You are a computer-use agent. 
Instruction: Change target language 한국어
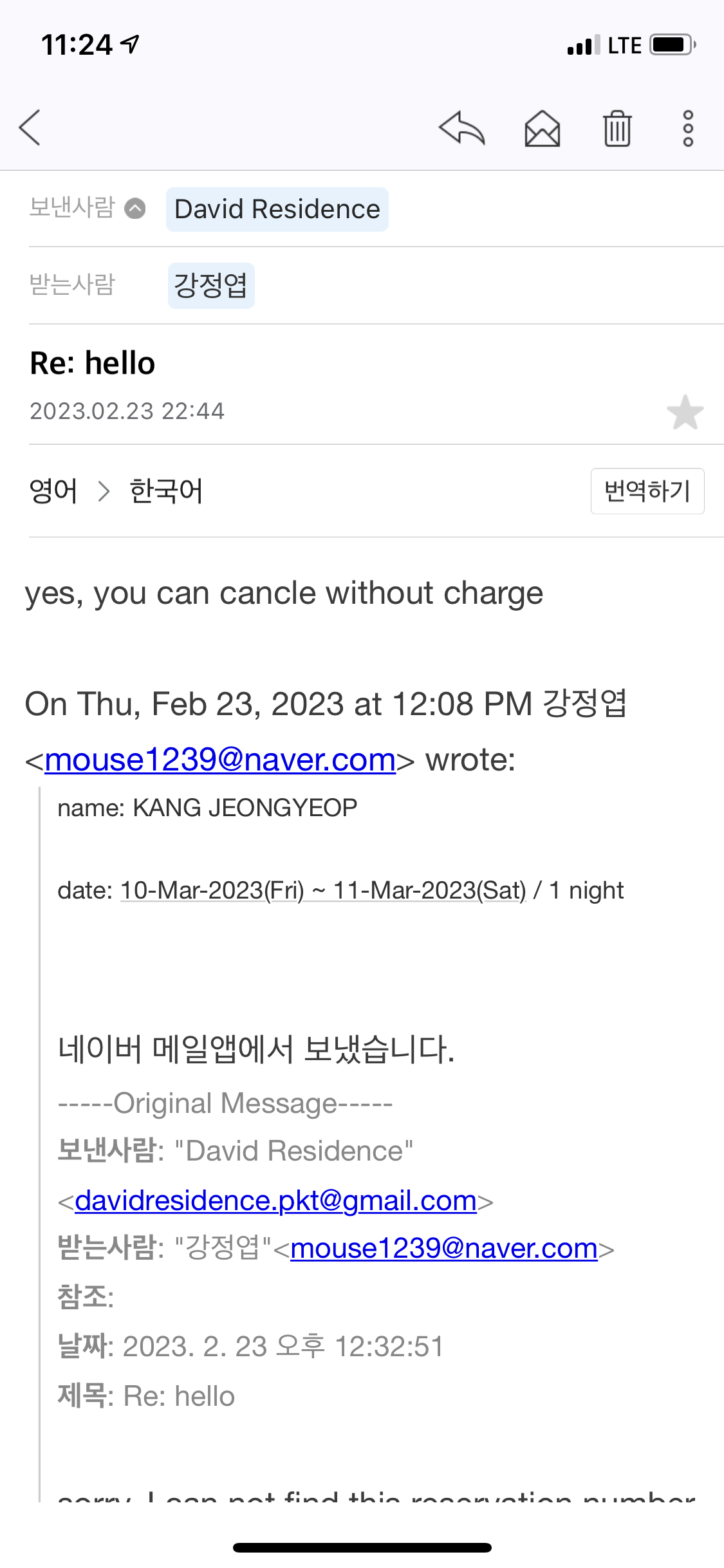166,491
